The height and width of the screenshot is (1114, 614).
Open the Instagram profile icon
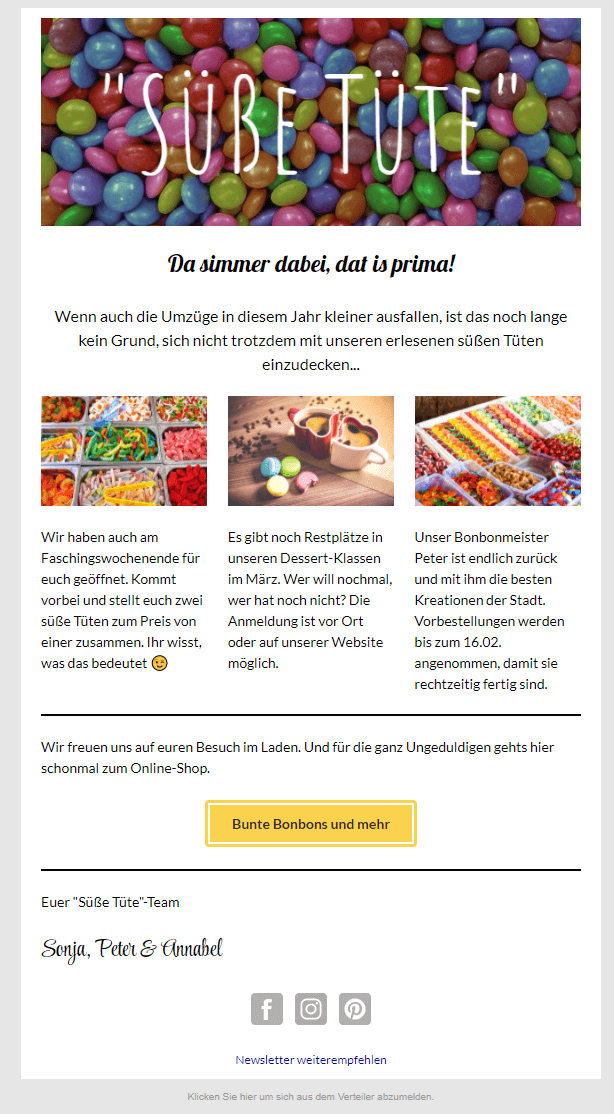tap(311, 1009)
